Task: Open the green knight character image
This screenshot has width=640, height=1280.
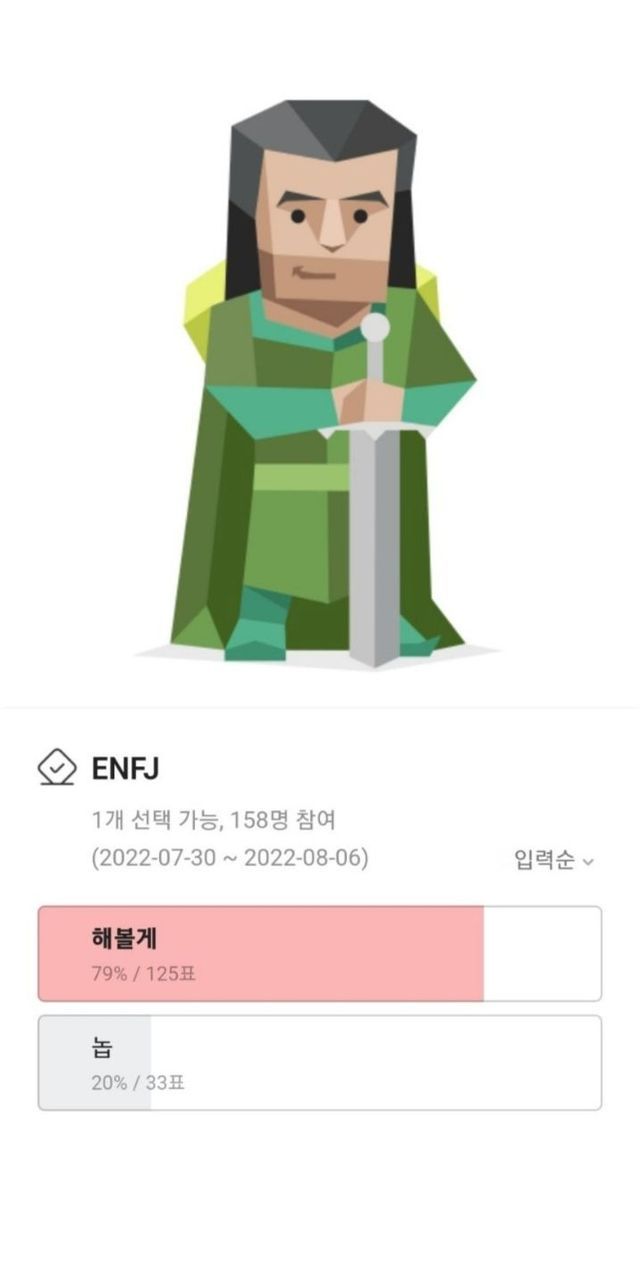Action: point(320,385)
